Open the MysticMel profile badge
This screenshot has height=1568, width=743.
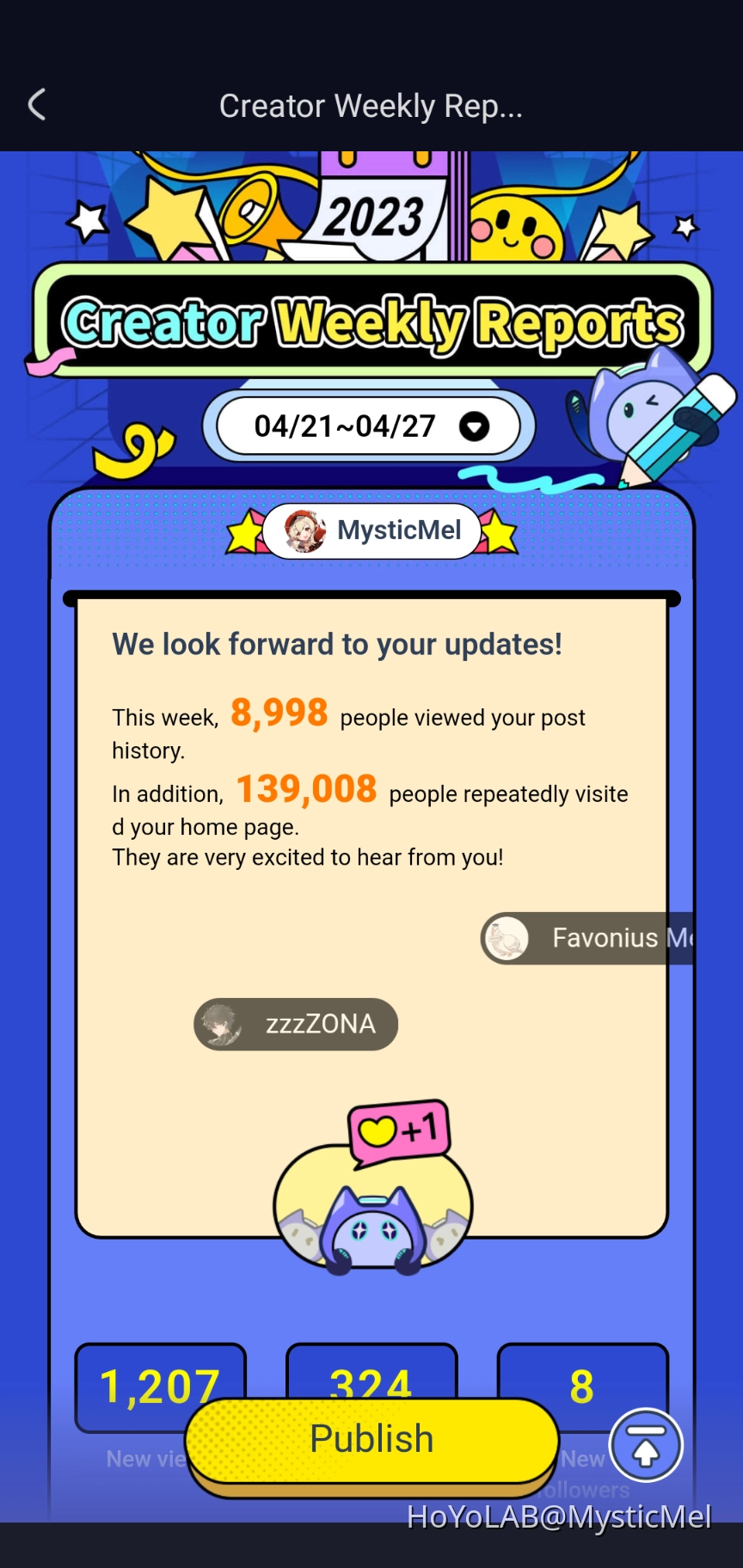[372, 530]
